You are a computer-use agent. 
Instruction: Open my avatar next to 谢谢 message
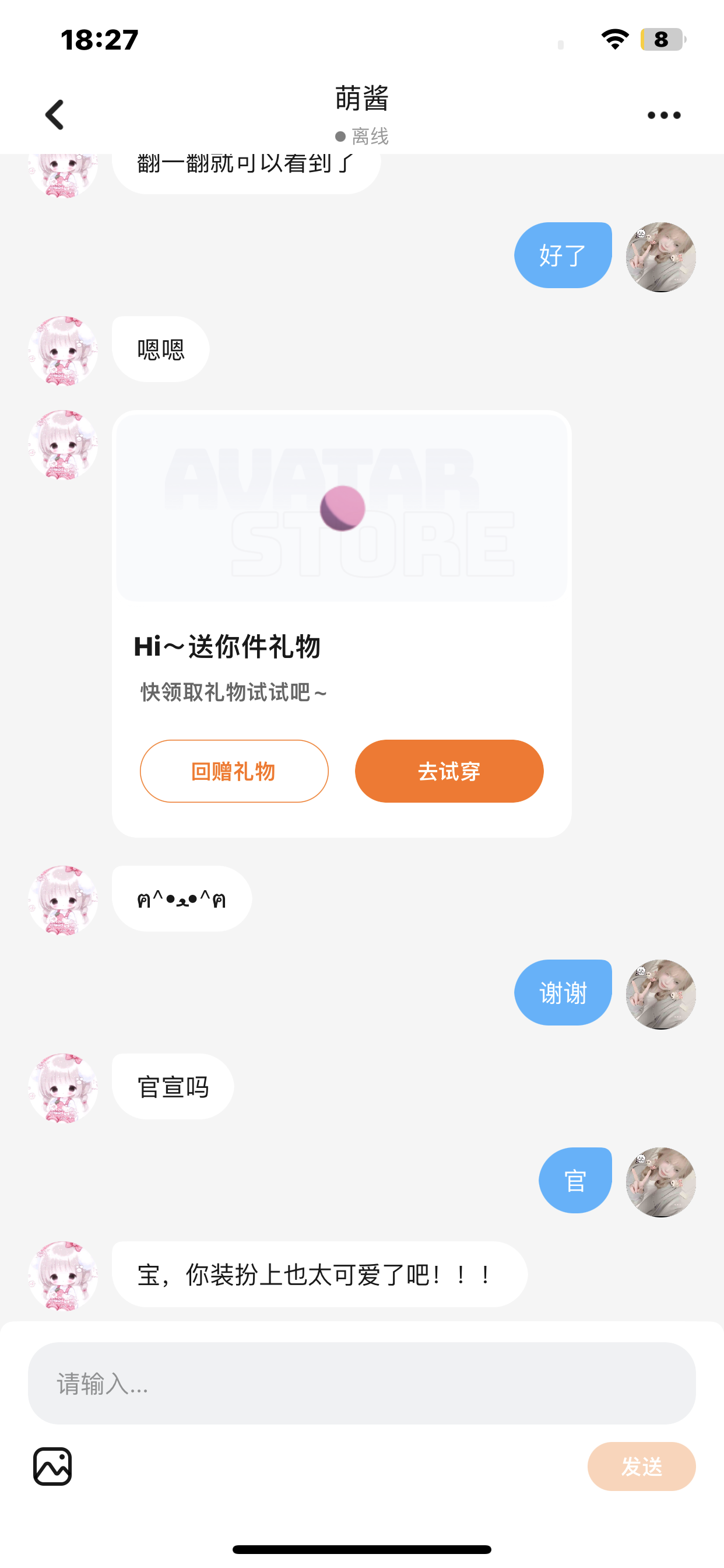[x=660, y=994]
